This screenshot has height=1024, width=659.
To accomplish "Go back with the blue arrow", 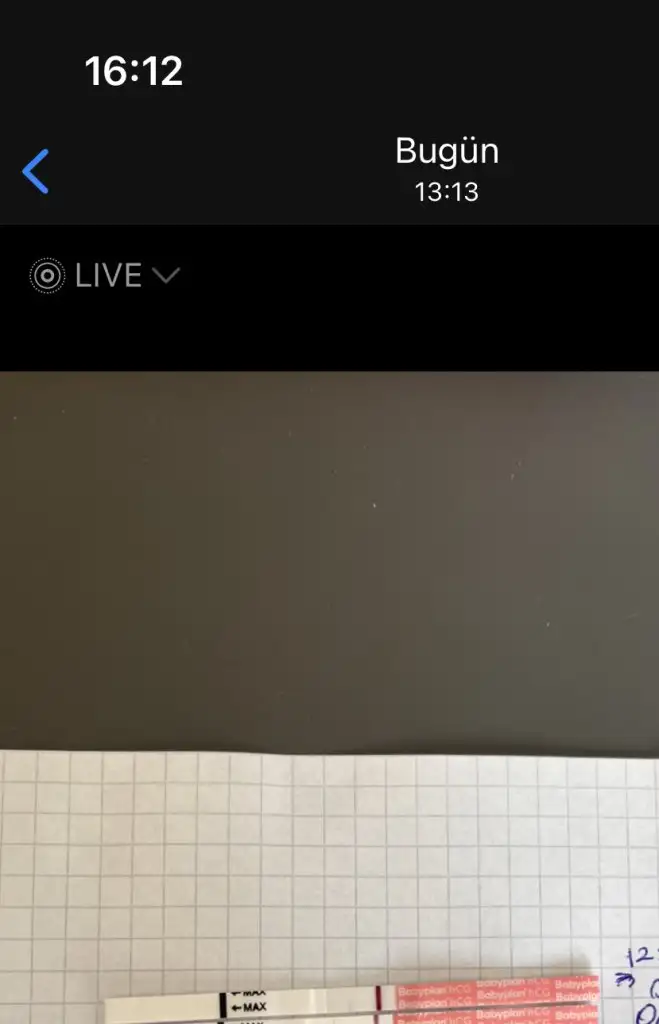I will [36, 171].
